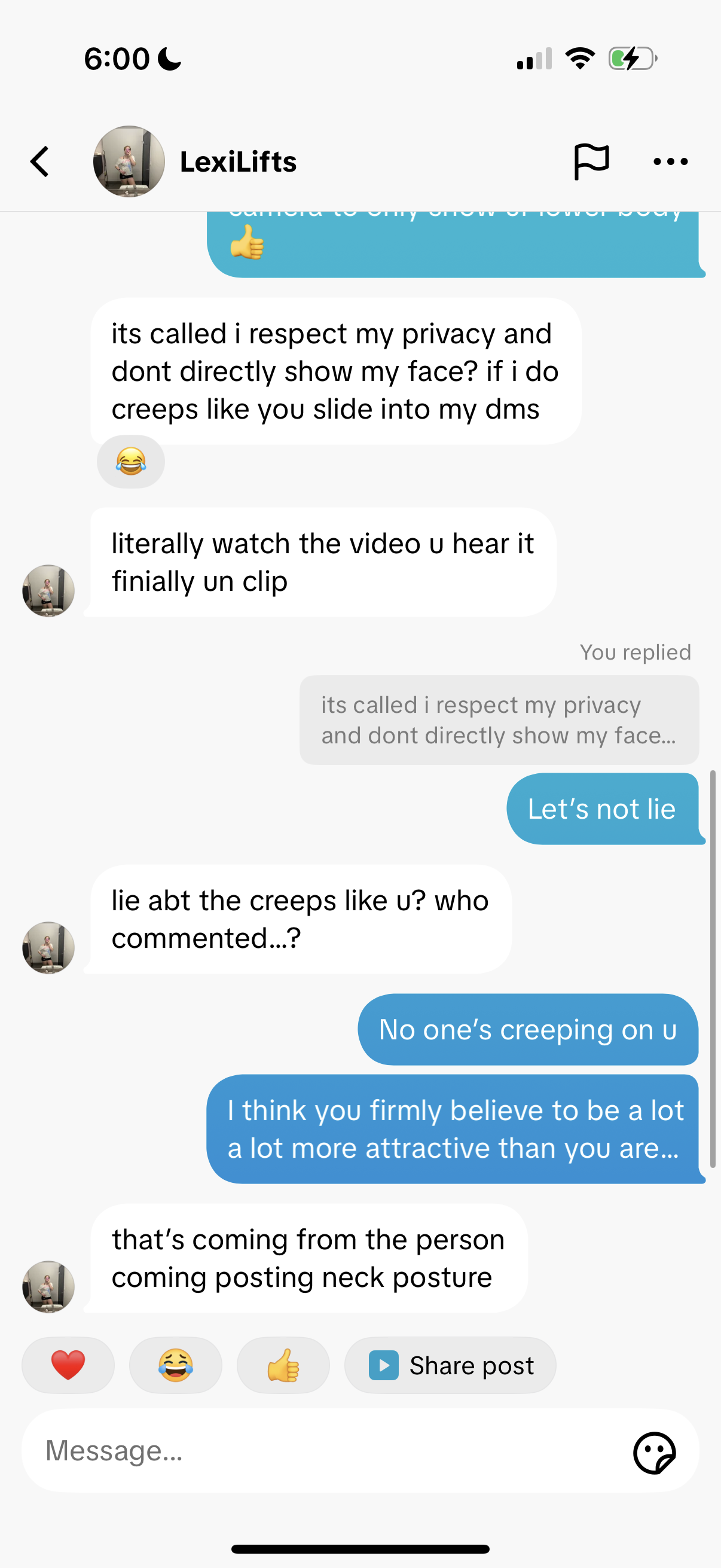The width and height of the screenshot is (721, 1568).
Task: Open LexiLifts profile picture in header
Action: 129,162
